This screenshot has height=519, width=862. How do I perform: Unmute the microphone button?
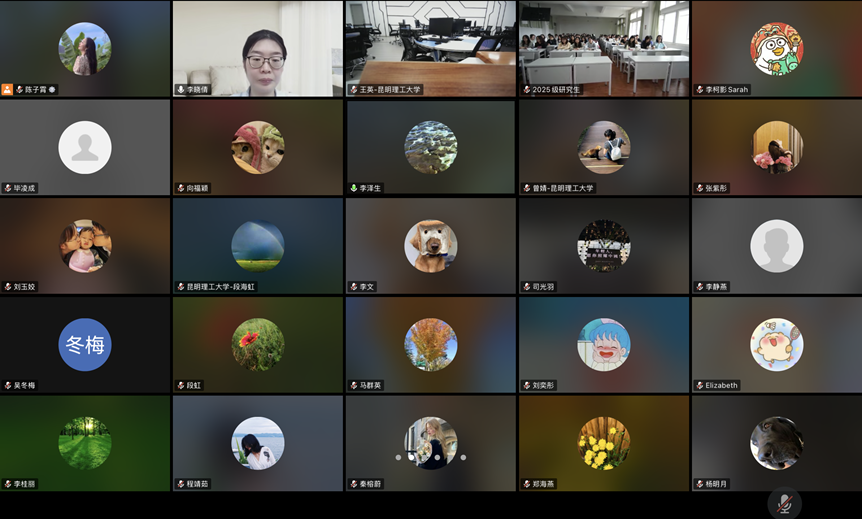(784, 503)
